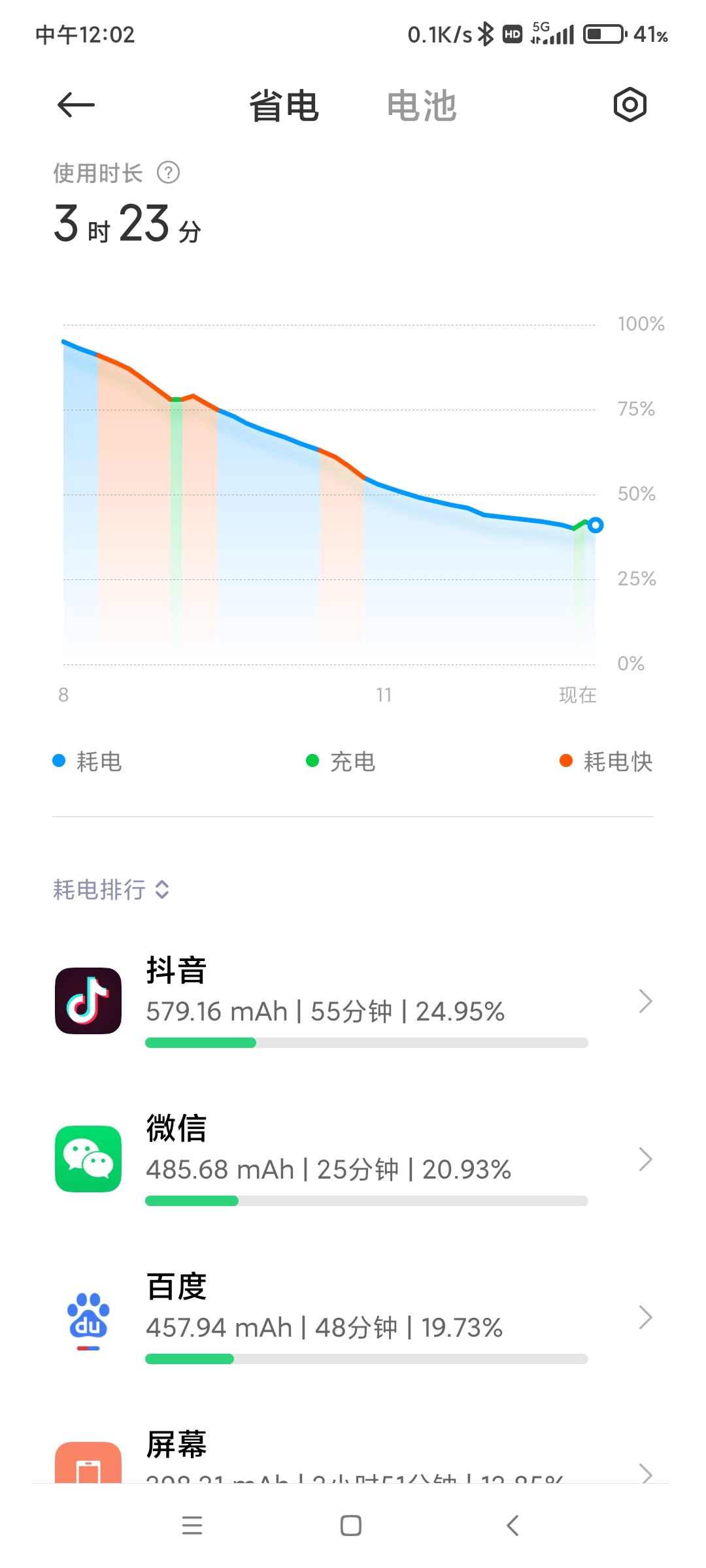Tap the help icon beside 使用时长
The width and height of the screenshot is (706, 1568).
pos(168,173)
